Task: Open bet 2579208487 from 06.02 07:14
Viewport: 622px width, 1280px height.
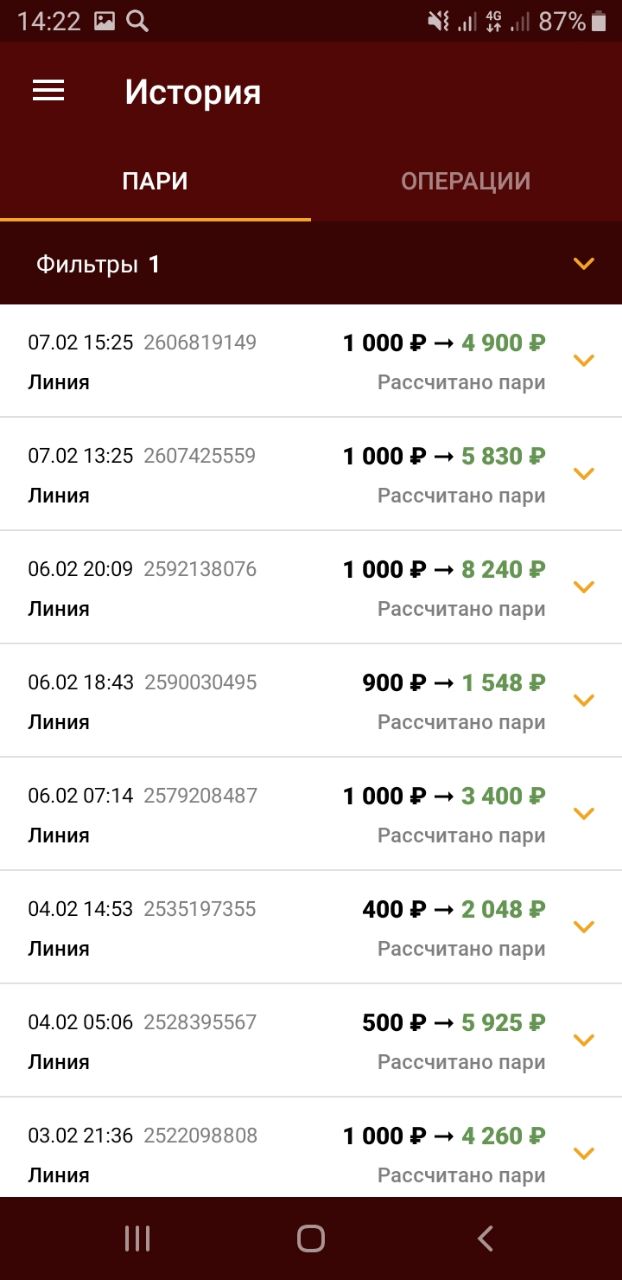Action: point(311,814)
